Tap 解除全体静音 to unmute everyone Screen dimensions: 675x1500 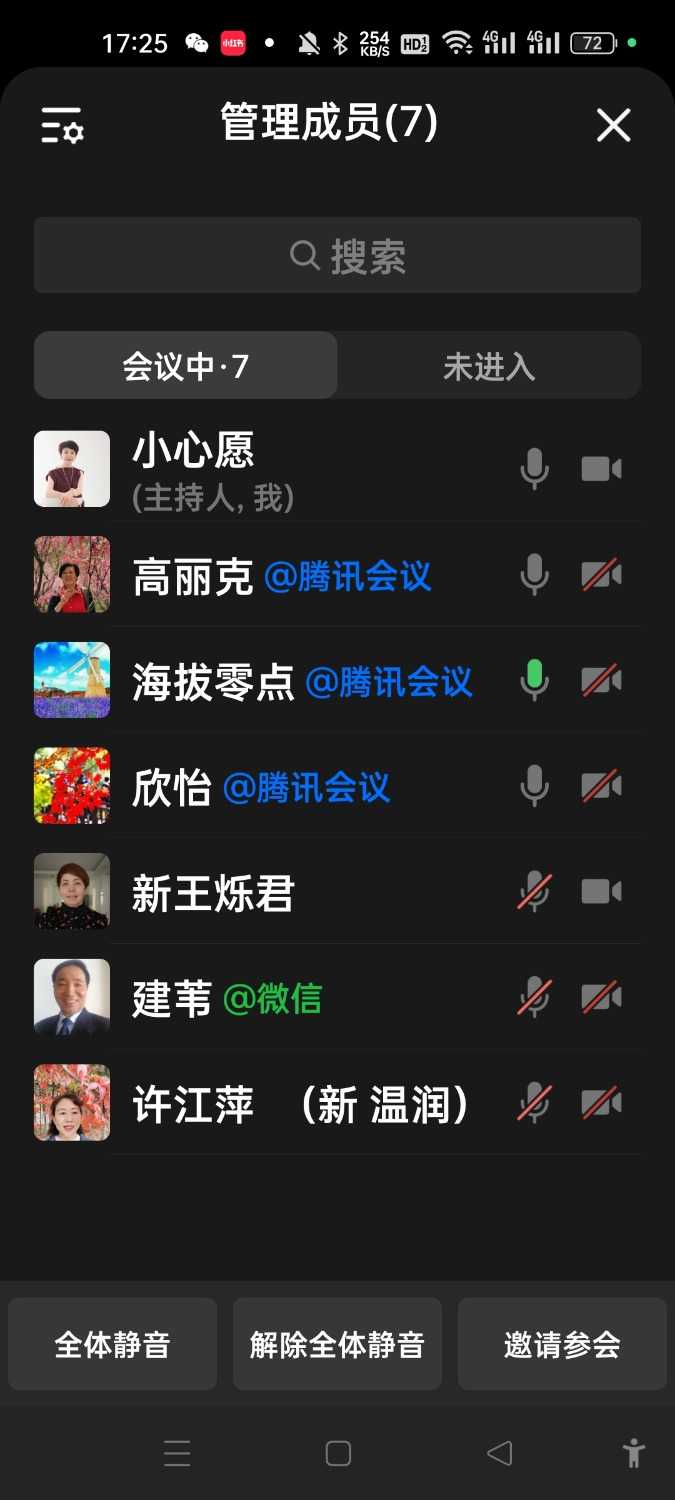[x=337, y=1345]
